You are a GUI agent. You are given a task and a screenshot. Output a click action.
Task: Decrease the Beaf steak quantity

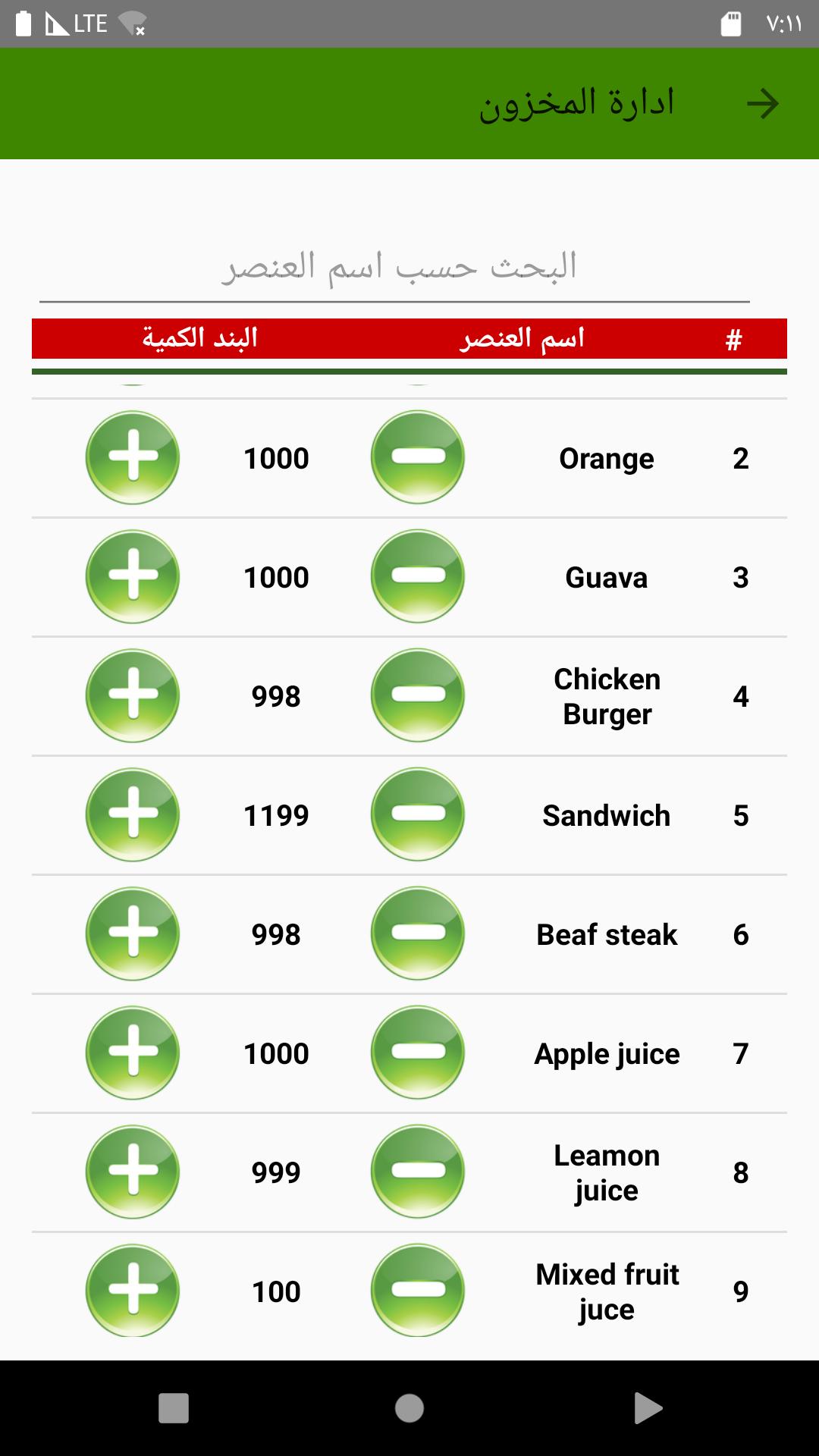point(418,934)
